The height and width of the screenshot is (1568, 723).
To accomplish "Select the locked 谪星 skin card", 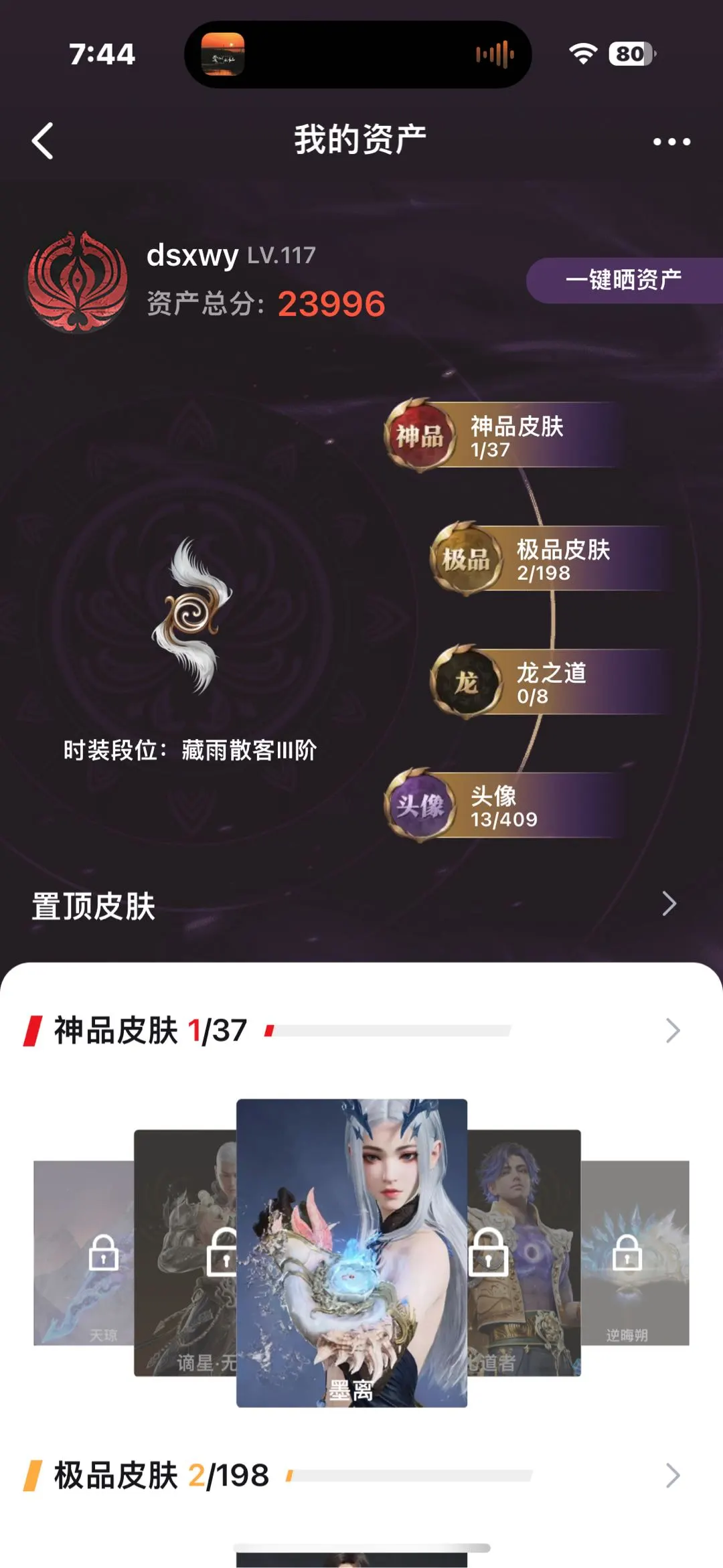I will 184,1252.
